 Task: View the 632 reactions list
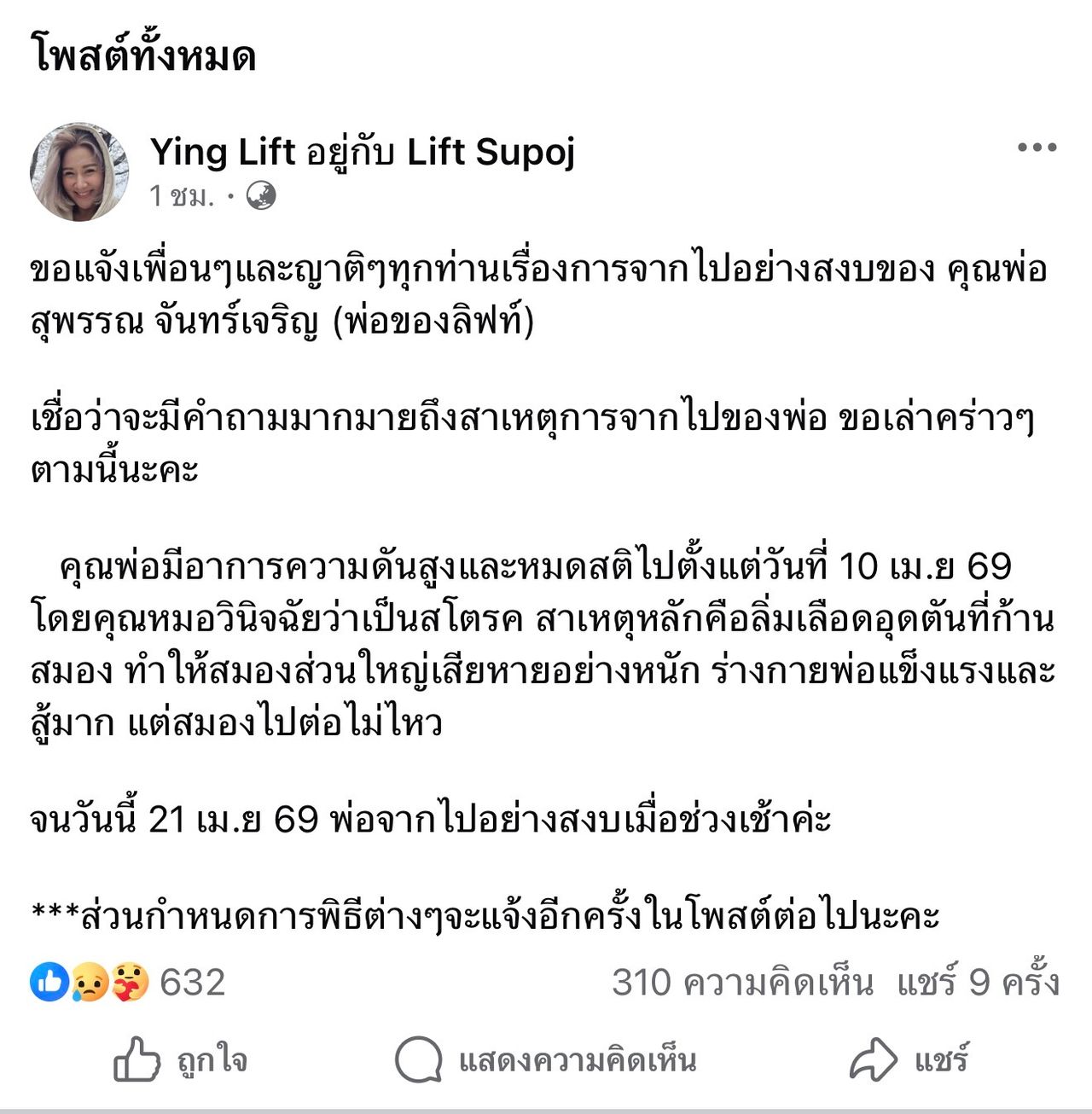[x=128, y=983]
